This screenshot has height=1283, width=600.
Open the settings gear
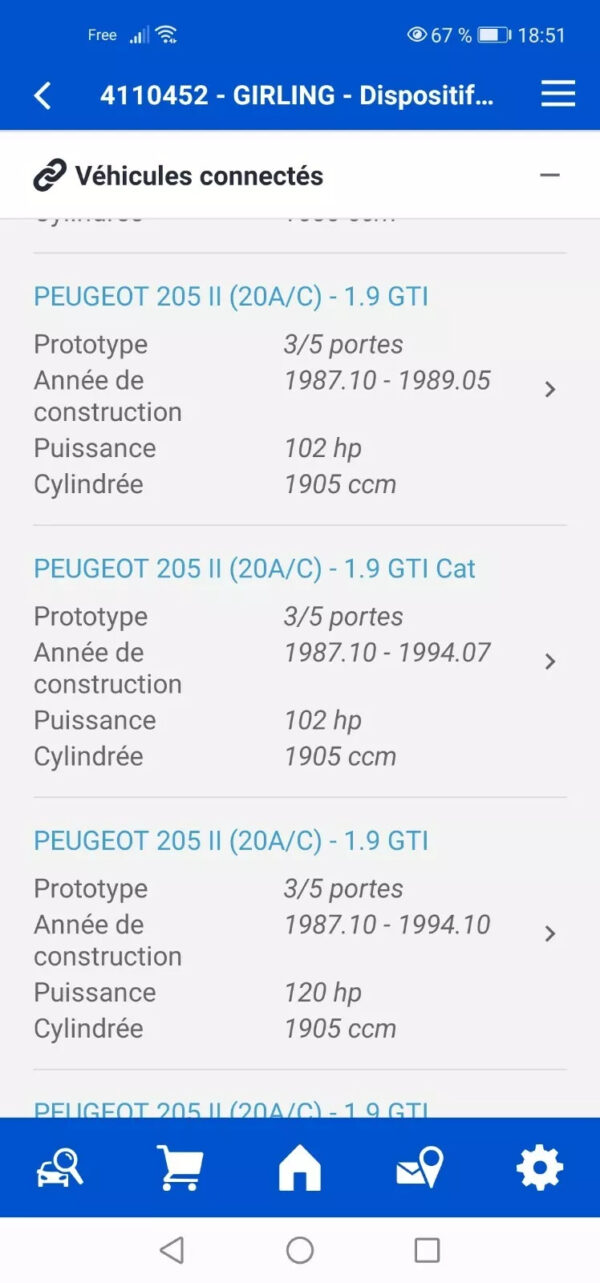[x=540, y=1167]
